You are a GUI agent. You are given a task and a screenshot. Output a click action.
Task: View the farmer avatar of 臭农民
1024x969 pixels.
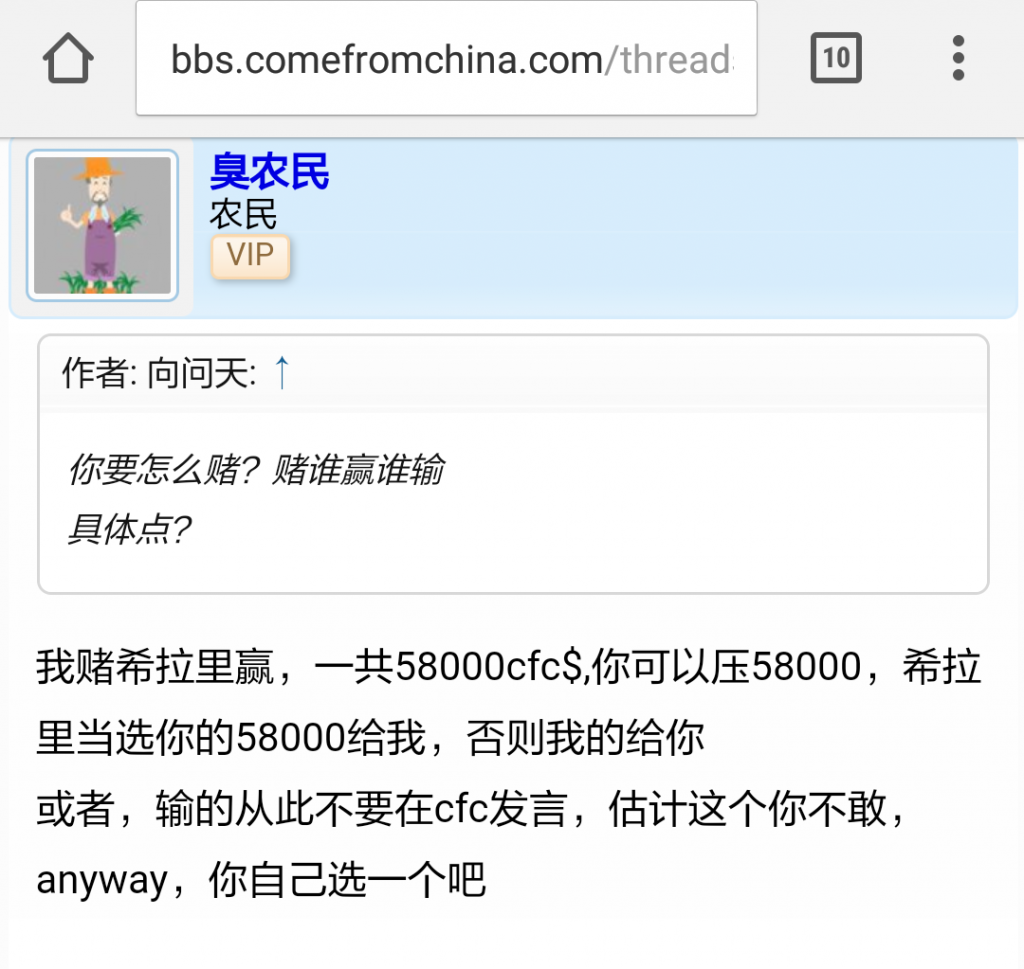pyautogui.click(x=102, y=225)
